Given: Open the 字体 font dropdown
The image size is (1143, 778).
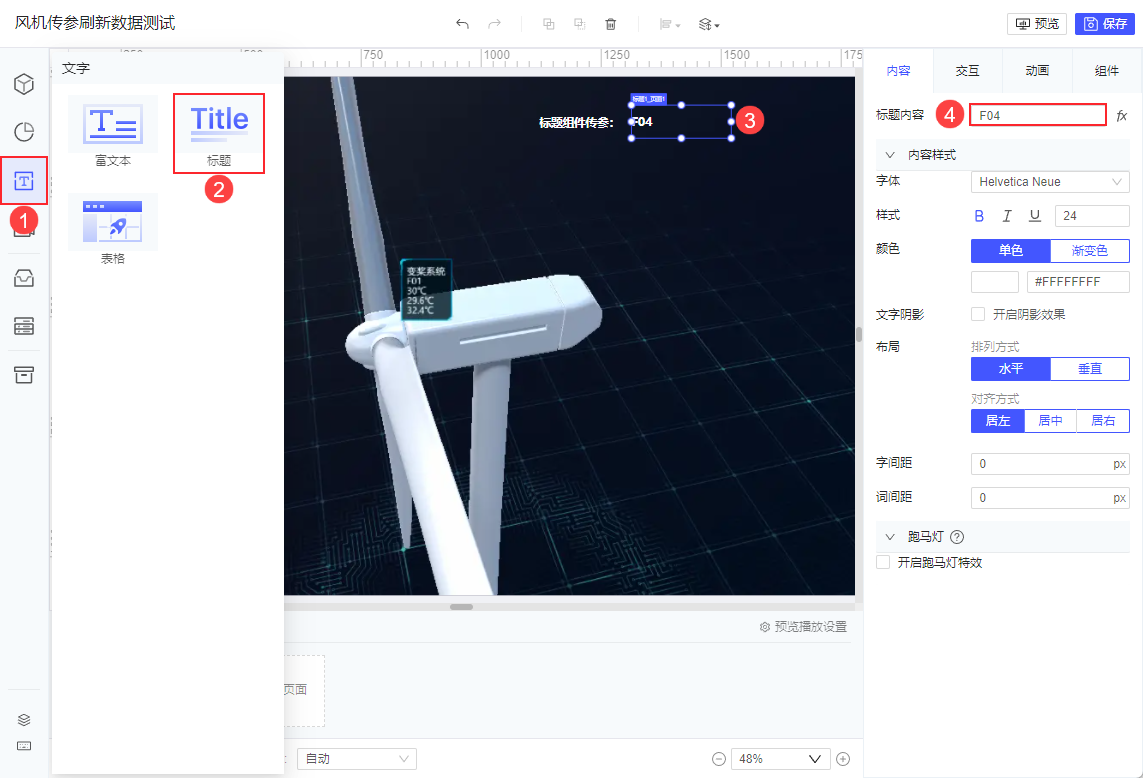Looking at the screenshot, I should [x=1050, y=182].
